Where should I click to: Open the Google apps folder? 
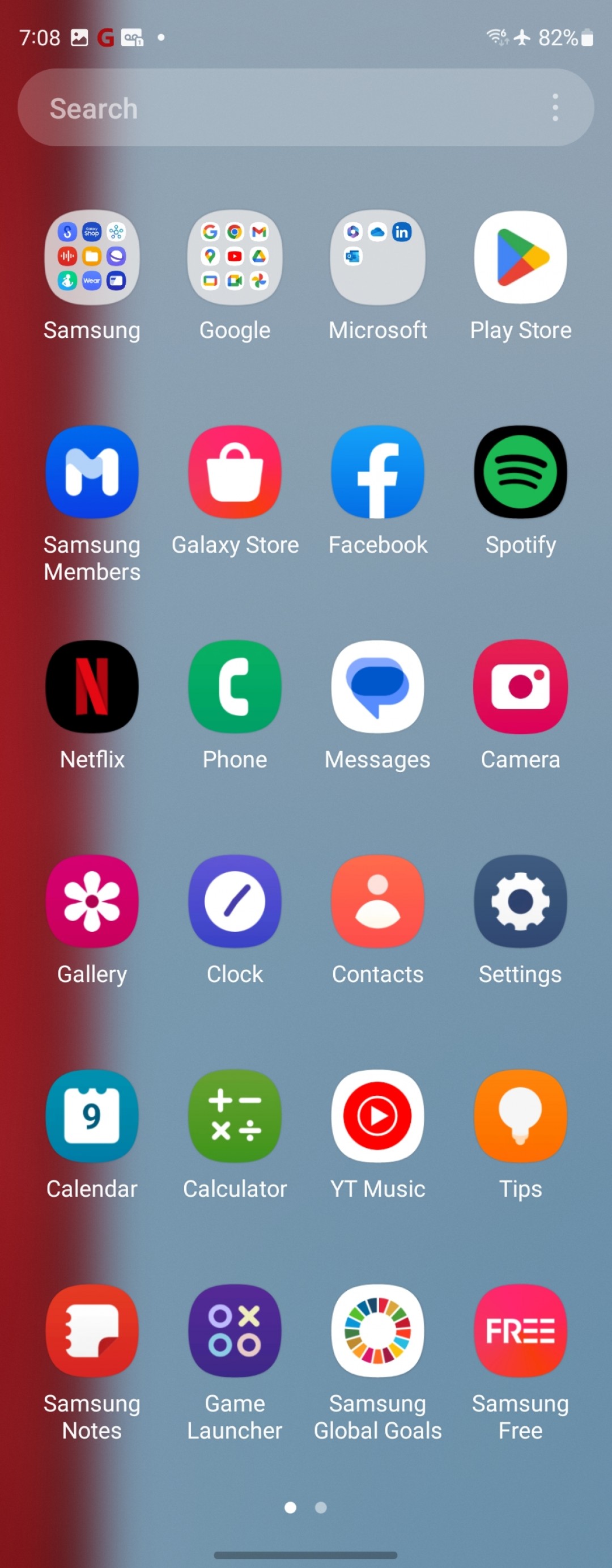235,257
